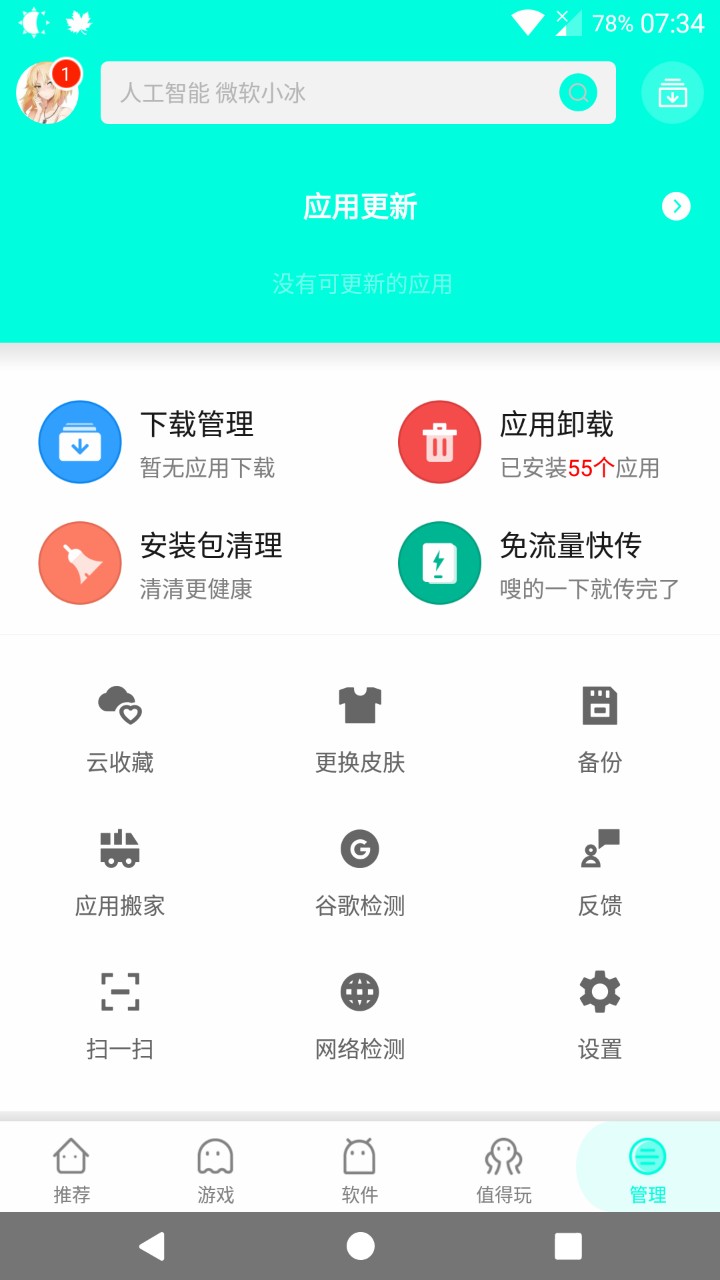Switch to the 游戏 tab

click(x=216, y=1168)
